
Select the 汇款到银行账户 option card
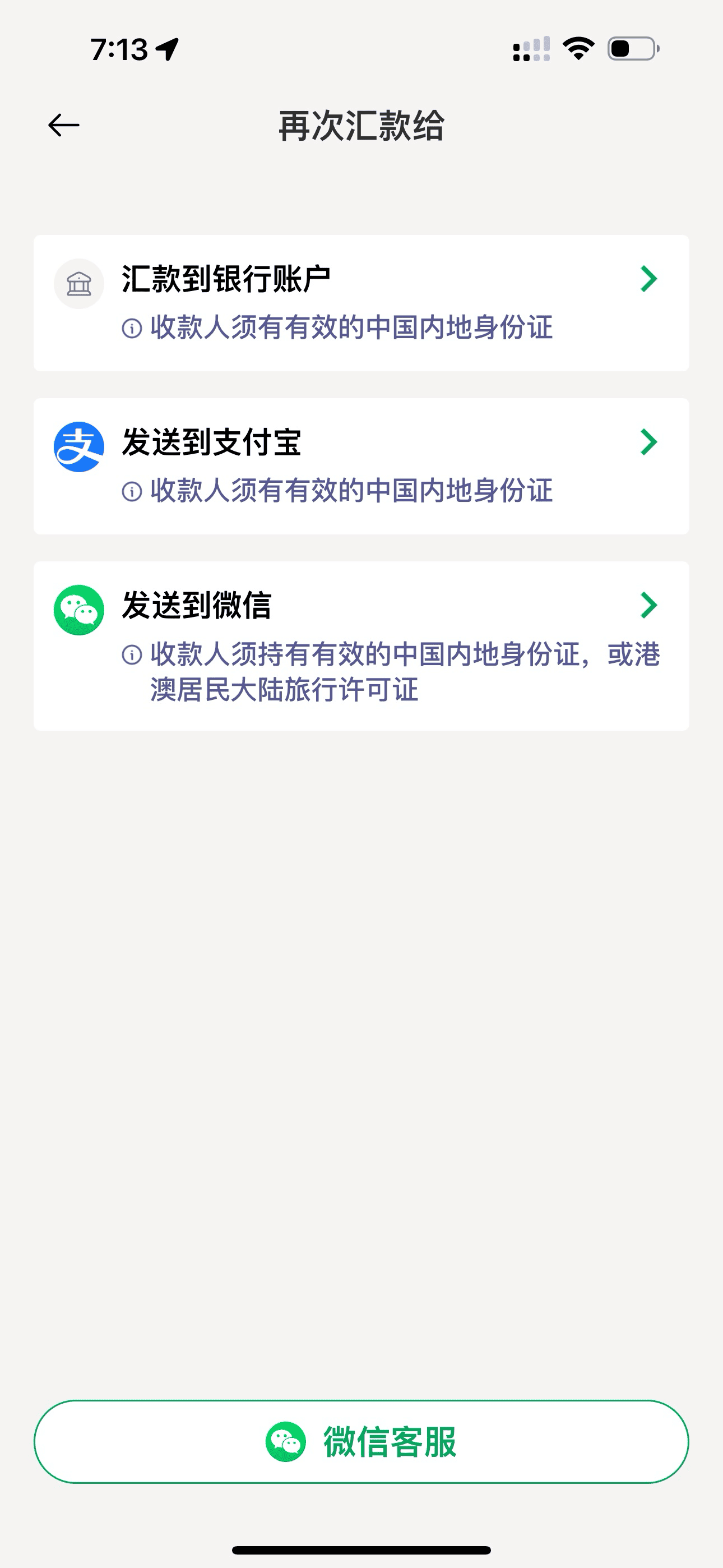[x=361, y=301]
